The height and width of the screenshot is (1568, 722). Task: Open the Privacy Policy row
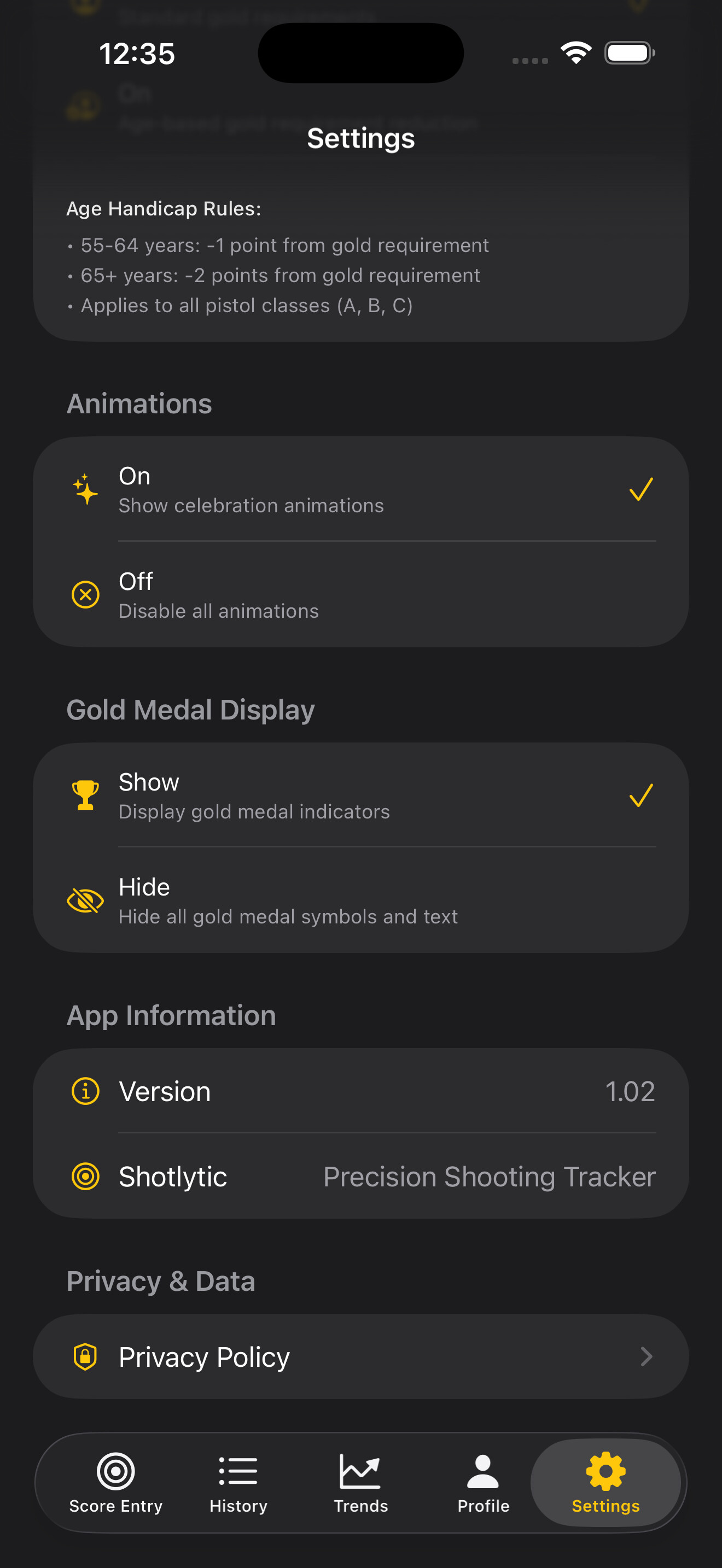pyautogui.click(x=360, y=1356)
